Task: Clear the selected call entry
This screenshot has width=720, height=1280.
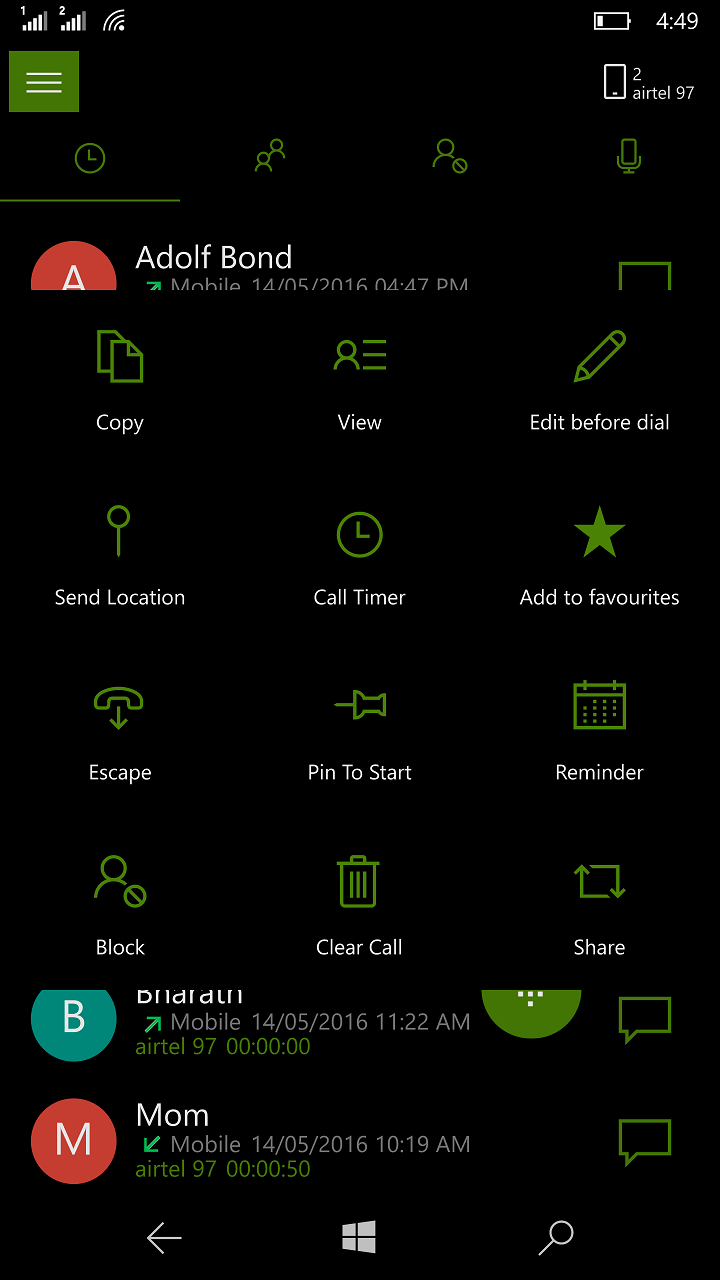Action: click(360, 905)
